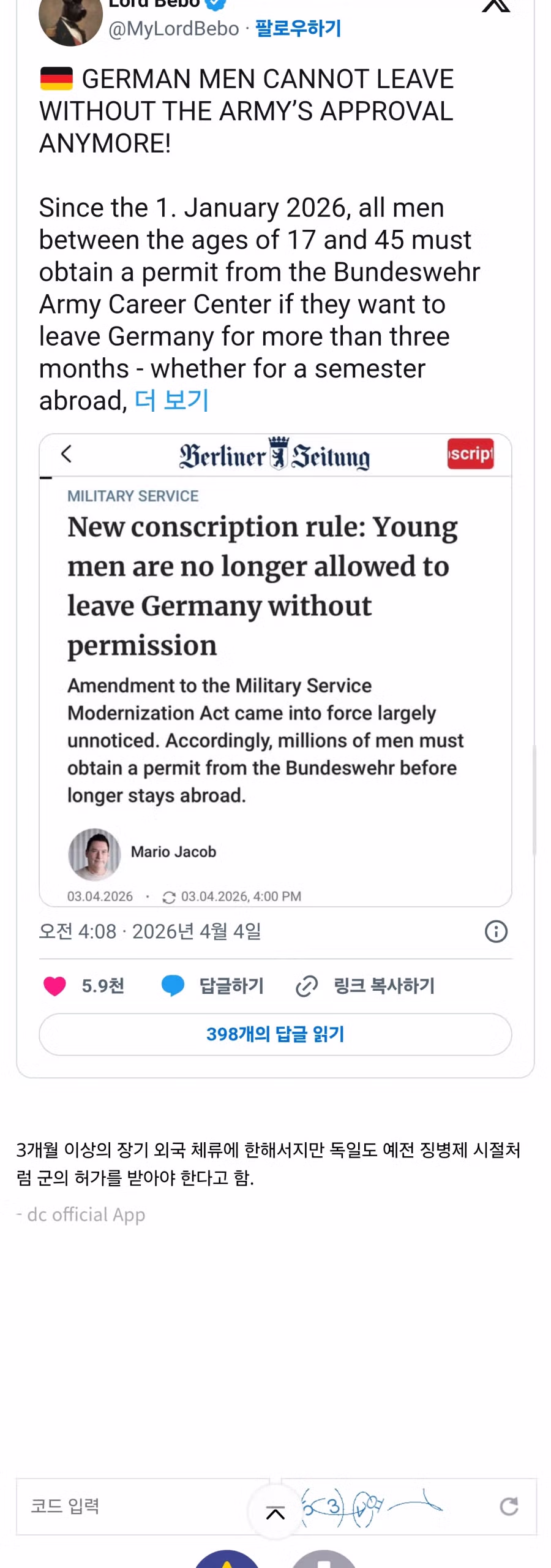Refresh the captcha code image

point(509,1506)
